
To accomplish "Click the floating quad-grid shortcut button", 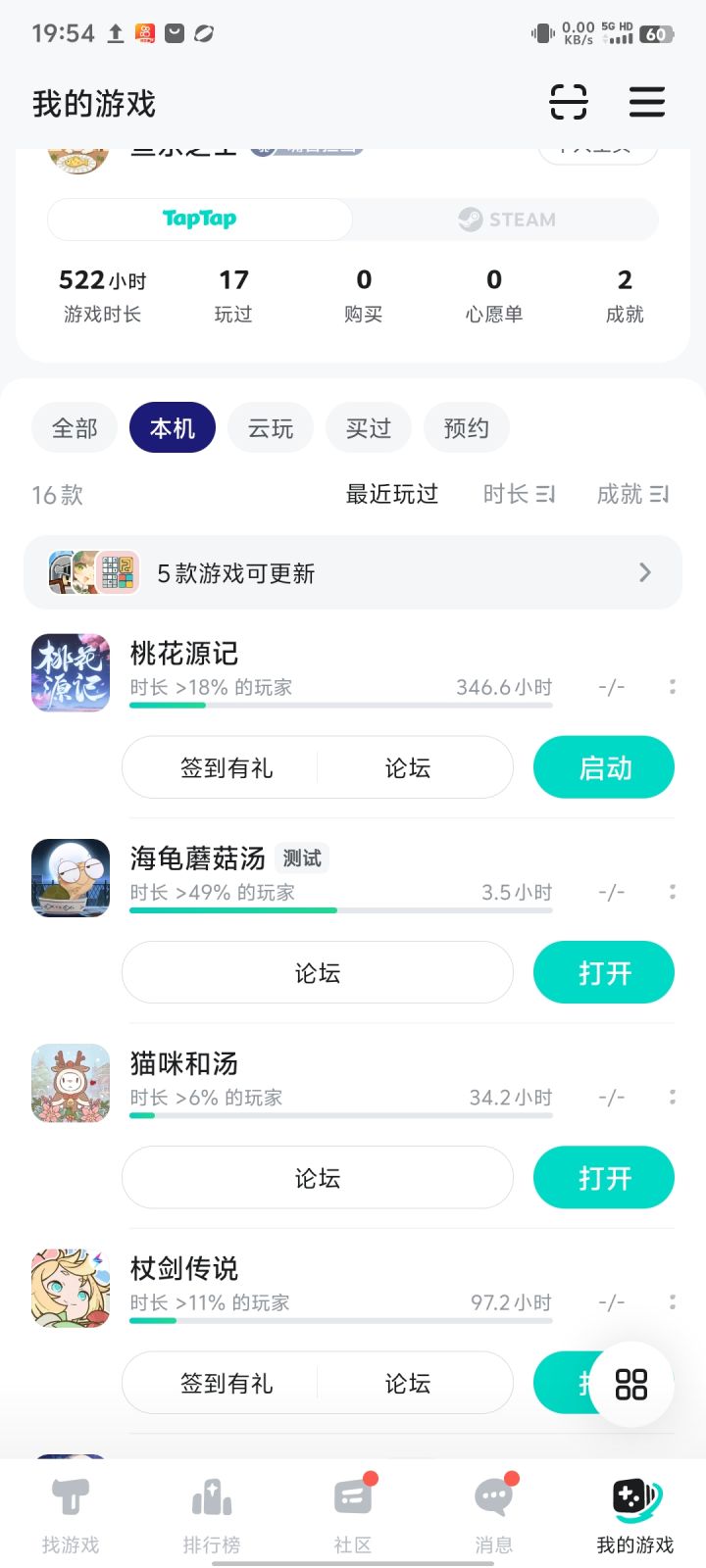I will click(630, 1383).
